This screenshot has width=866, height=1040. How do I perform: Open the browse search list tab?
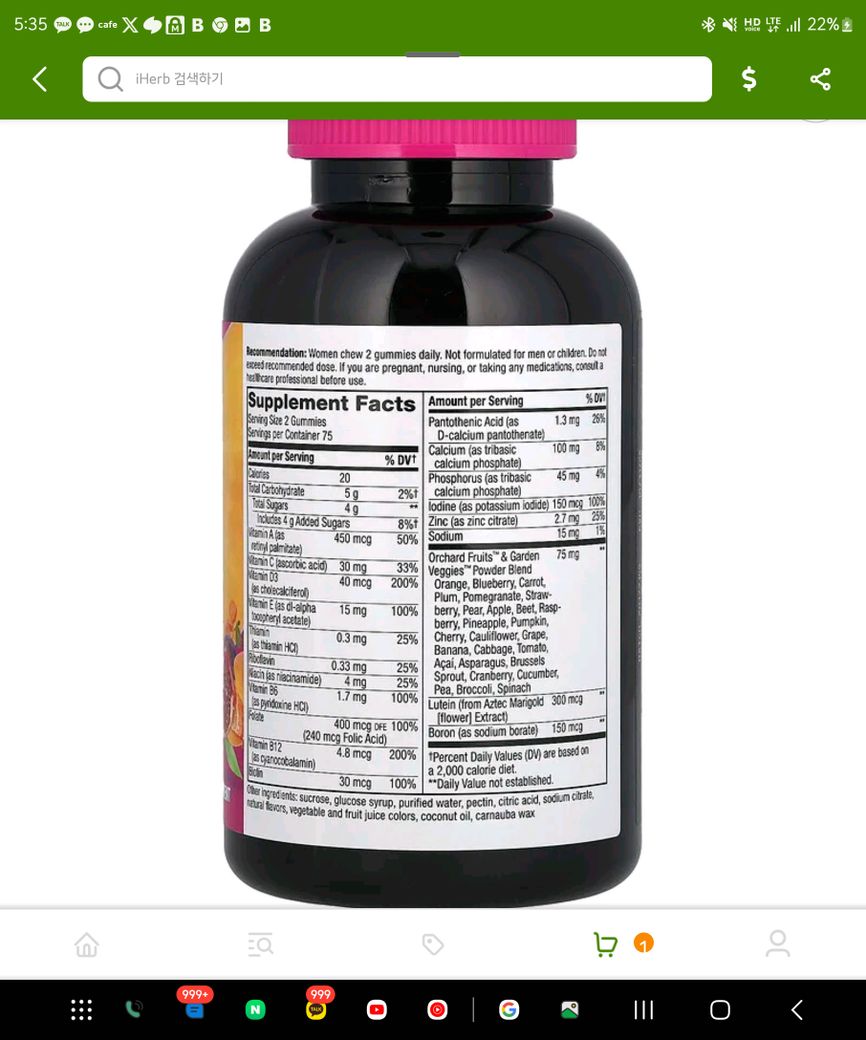[x=260, y=944]
